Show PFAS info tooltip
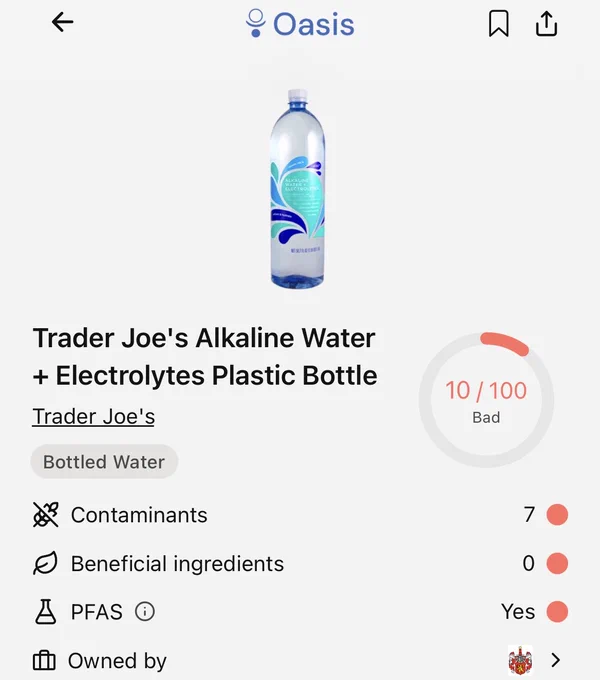Screen dimensions: 600x680 tap(144, 612)
